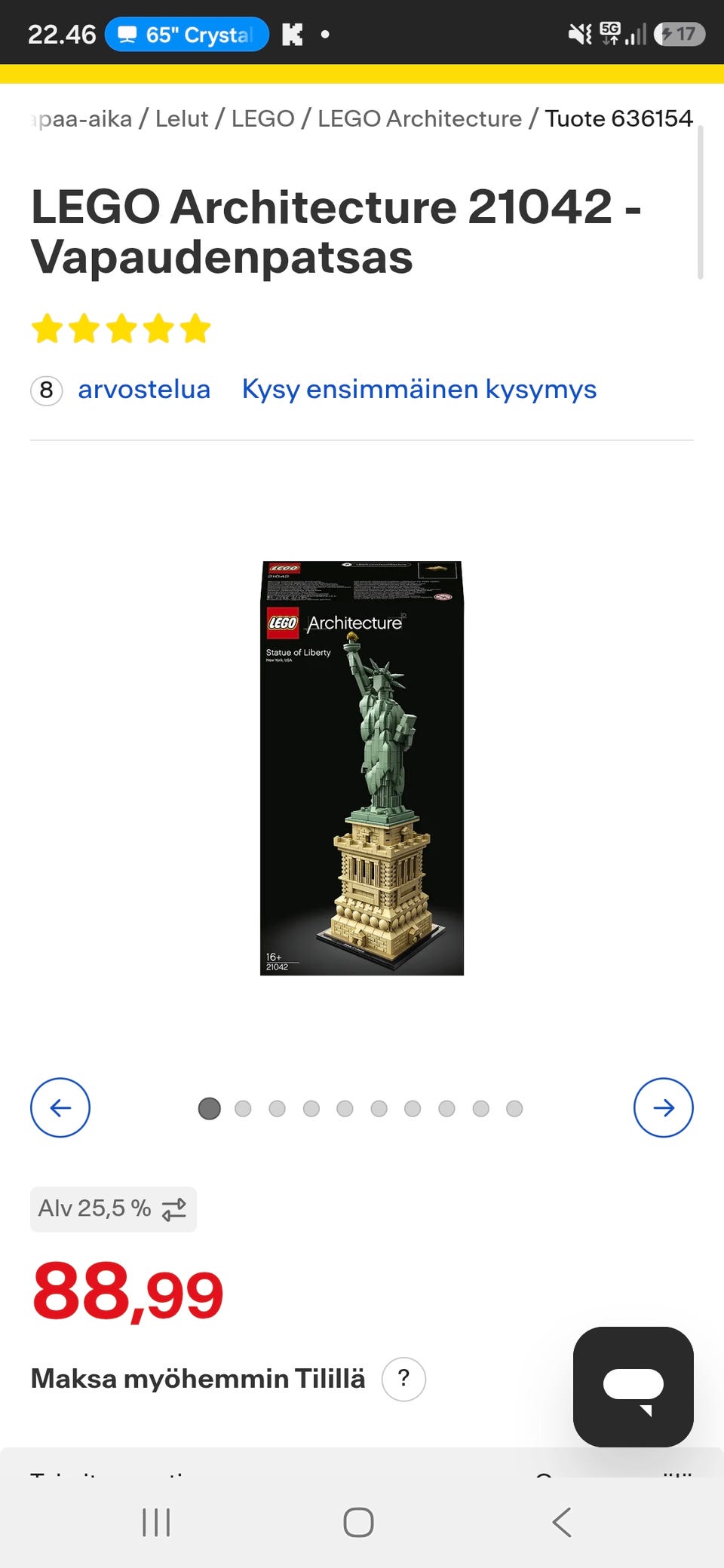Image resolution: width=724 pixels, height=1568 pixels.
Task: Go to the phone home screen
Action: coord(358,1522)
